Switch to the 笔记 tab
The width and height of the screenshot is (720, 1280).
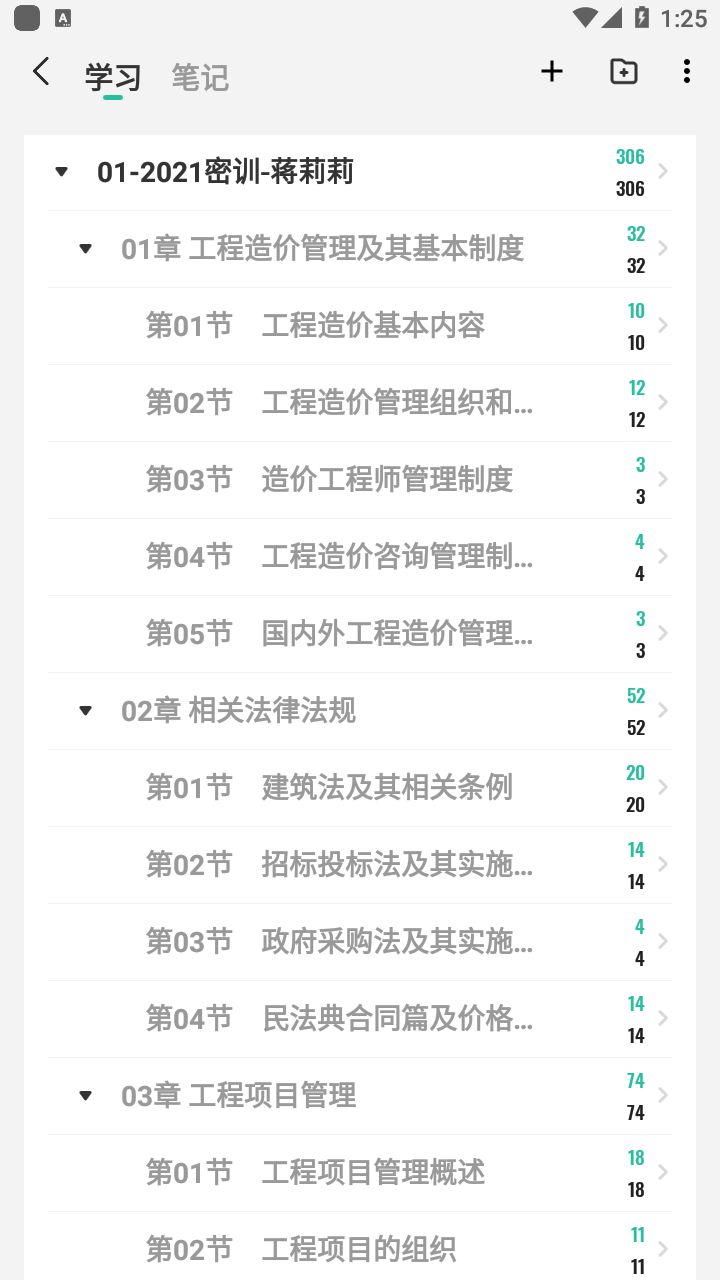200,77
